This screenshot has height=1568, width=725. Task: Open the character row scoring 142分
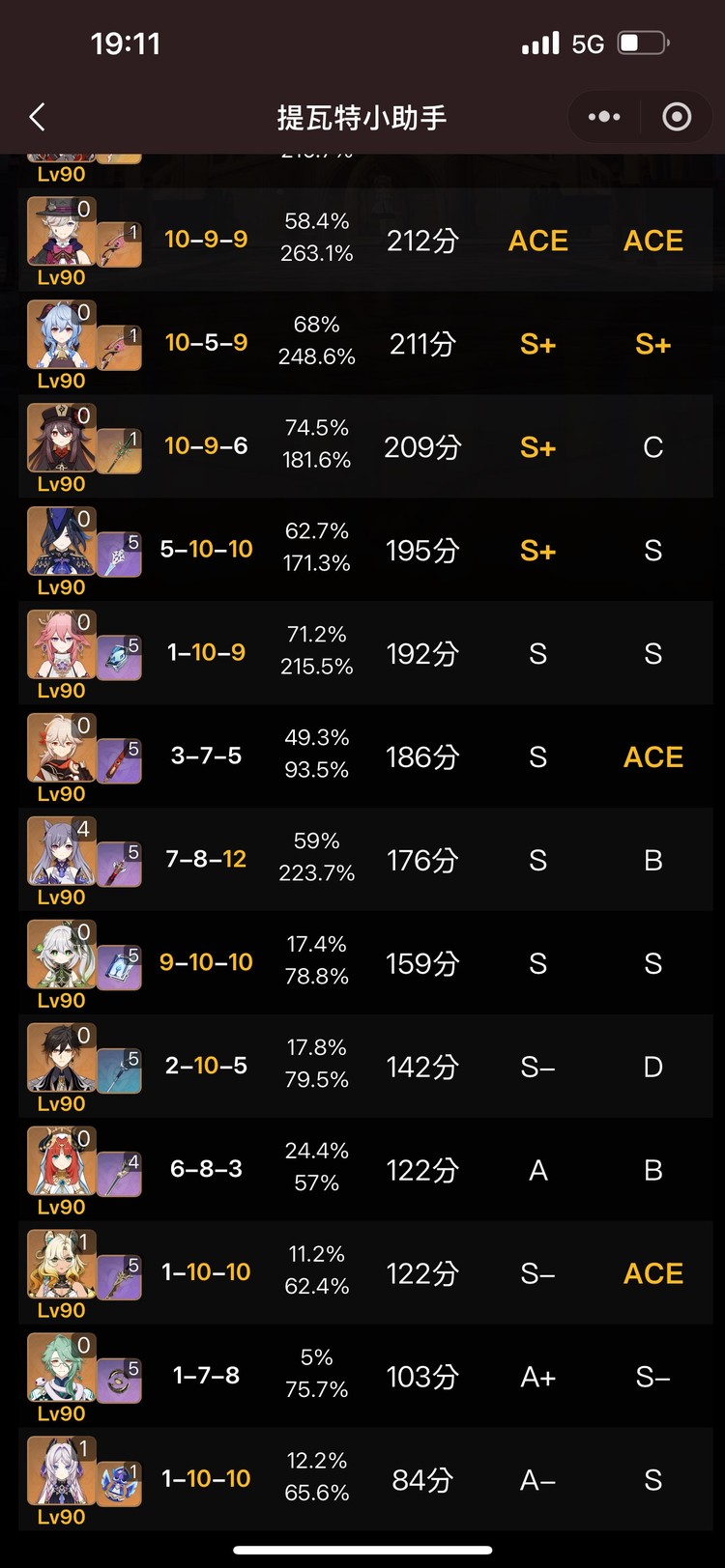pyautogui.click(x=364, y=1067)
